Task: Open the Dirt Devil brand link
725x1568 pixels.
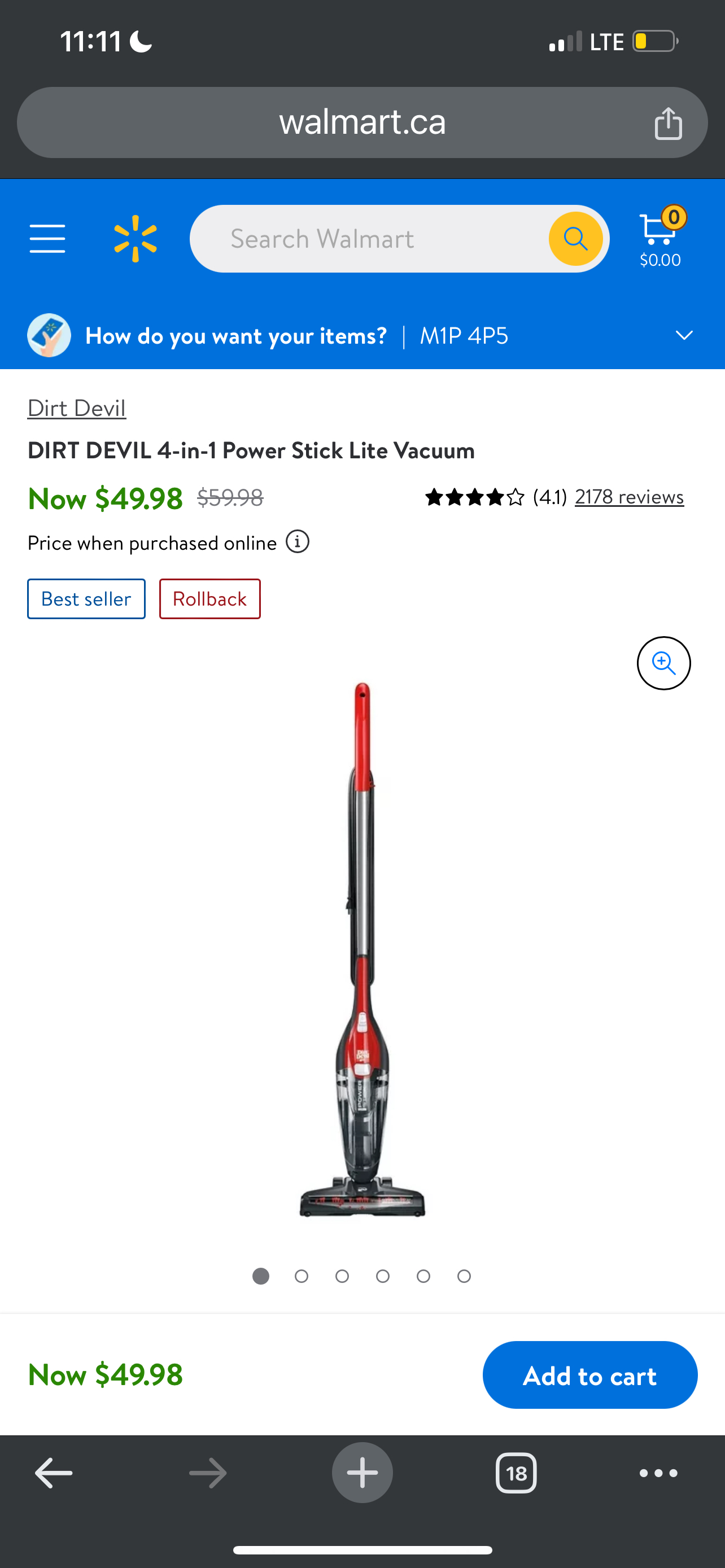Action: (x=77, y=408)
